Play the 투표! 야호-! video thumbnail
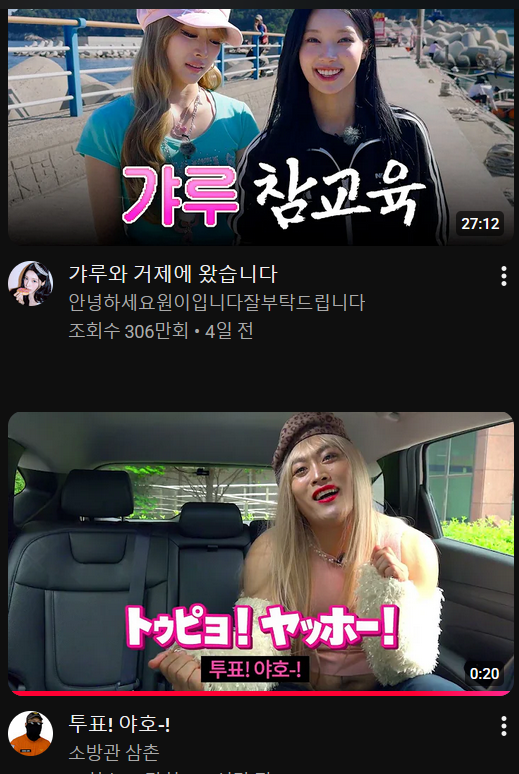Image resolution: width=519 pixels, height=774 pixels. tap(261, 553)
